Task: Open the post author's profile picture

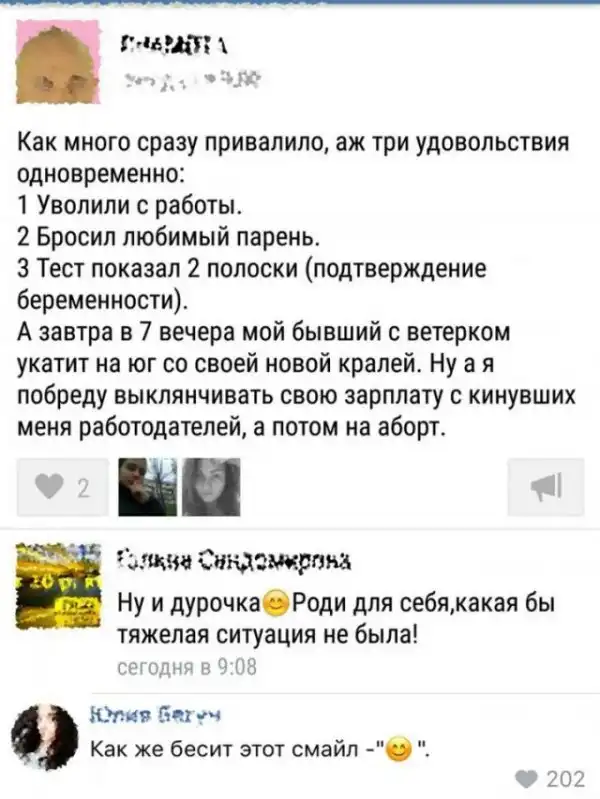Action: [60, 66]
